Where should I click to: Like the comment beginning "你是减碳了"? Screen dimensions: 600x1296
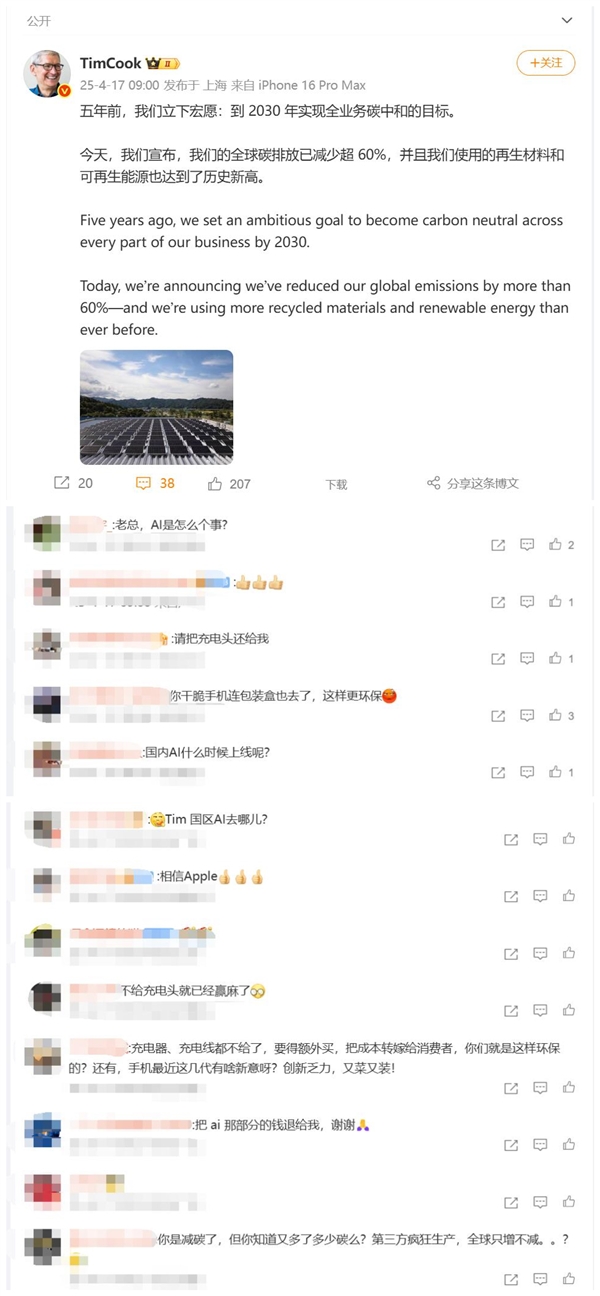pos(569,1278)
